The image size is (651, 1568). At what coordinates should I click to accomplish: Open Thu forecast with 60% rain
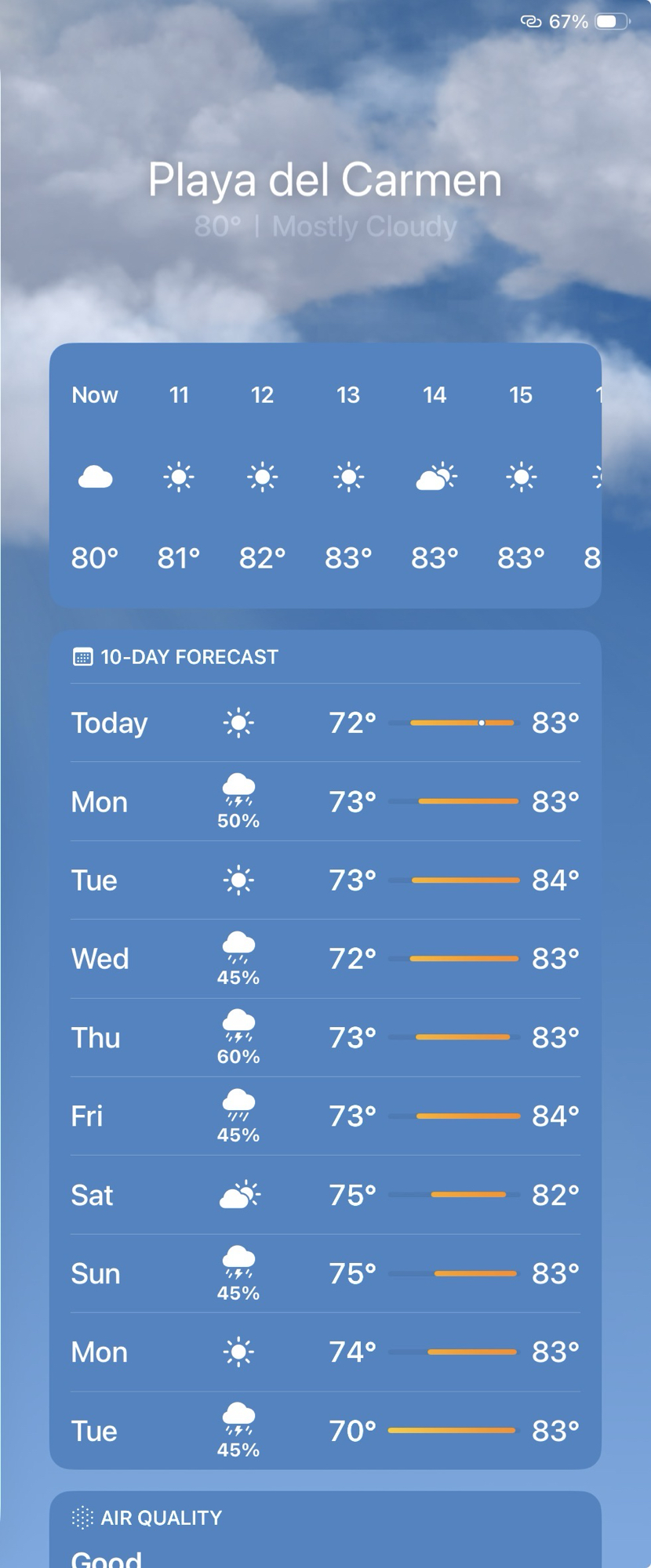(x=325, y=1038)
